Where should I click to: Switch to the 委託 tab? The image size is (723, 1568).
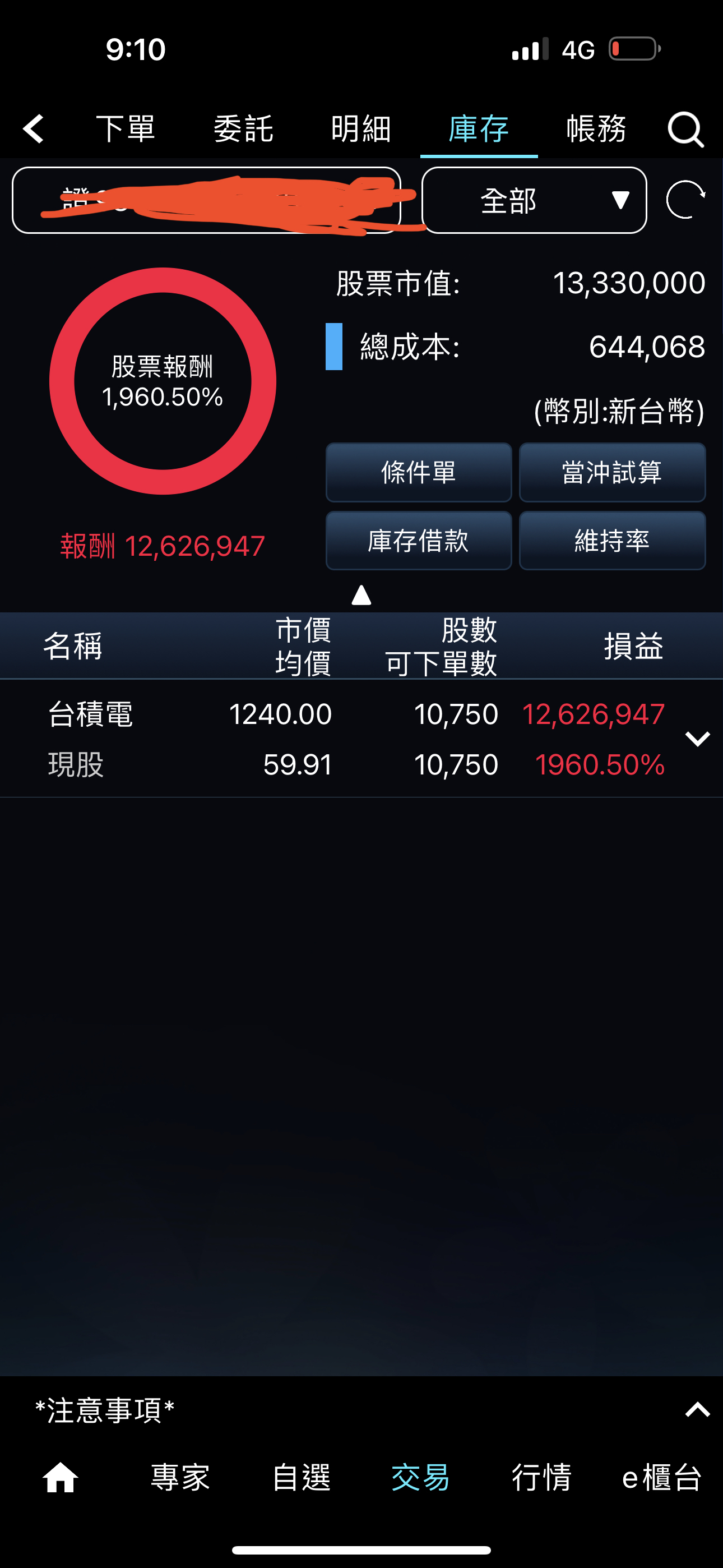point(243,129)
